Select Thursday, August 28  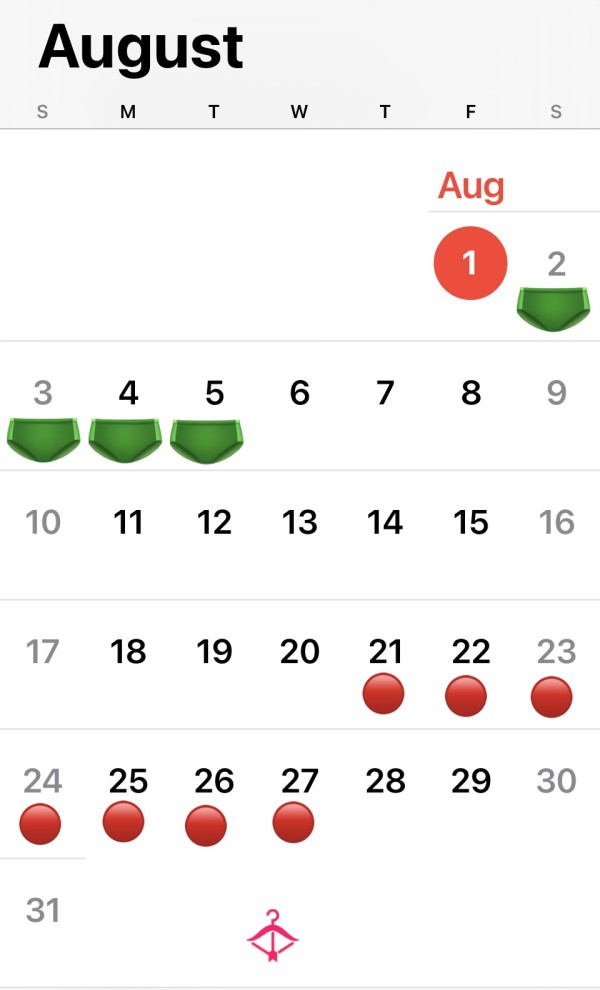[385, 781]
